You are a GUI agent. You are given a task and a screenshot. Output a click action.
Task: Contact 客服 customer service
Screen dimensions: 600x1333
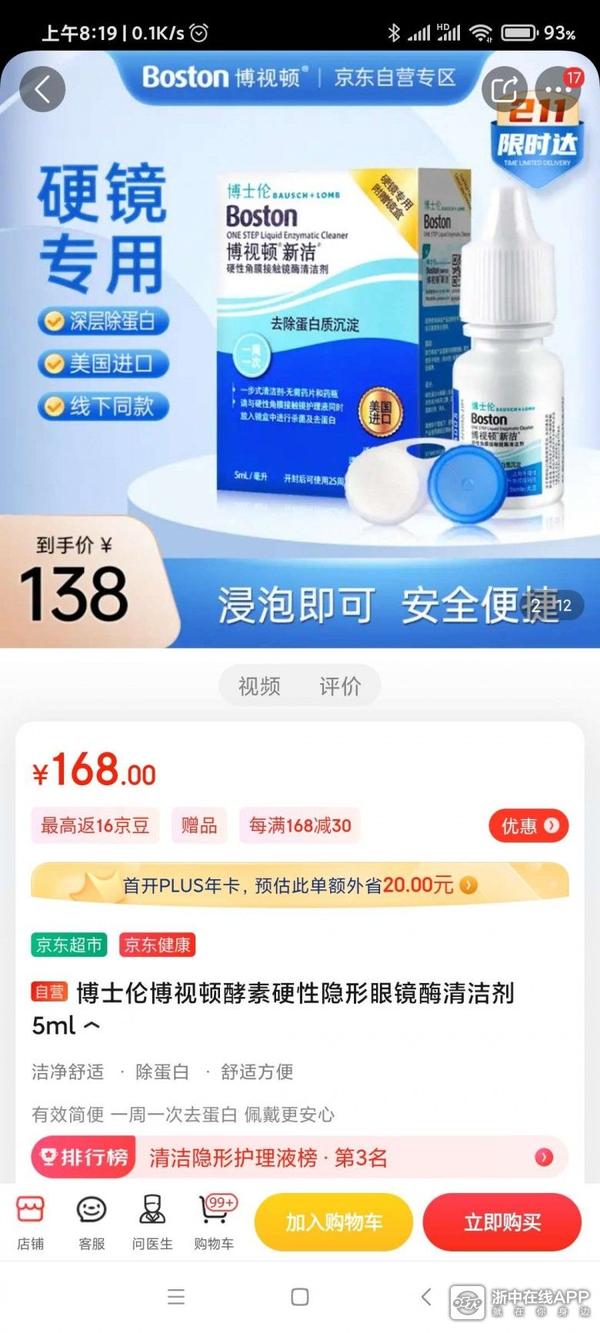click(91, 1221)
